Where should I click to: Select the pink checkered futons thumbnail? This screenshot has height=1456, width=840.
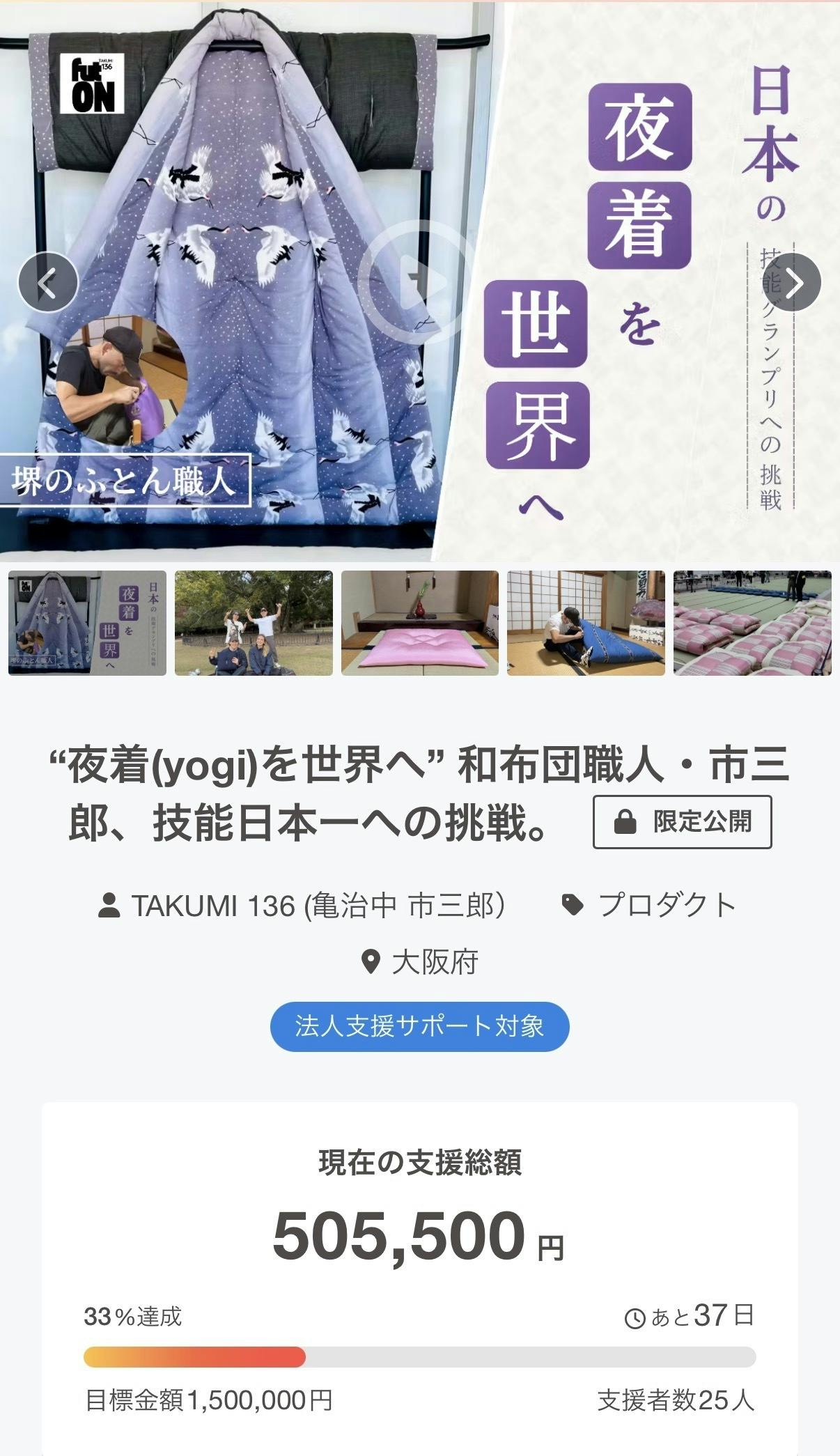click(752, 623)
